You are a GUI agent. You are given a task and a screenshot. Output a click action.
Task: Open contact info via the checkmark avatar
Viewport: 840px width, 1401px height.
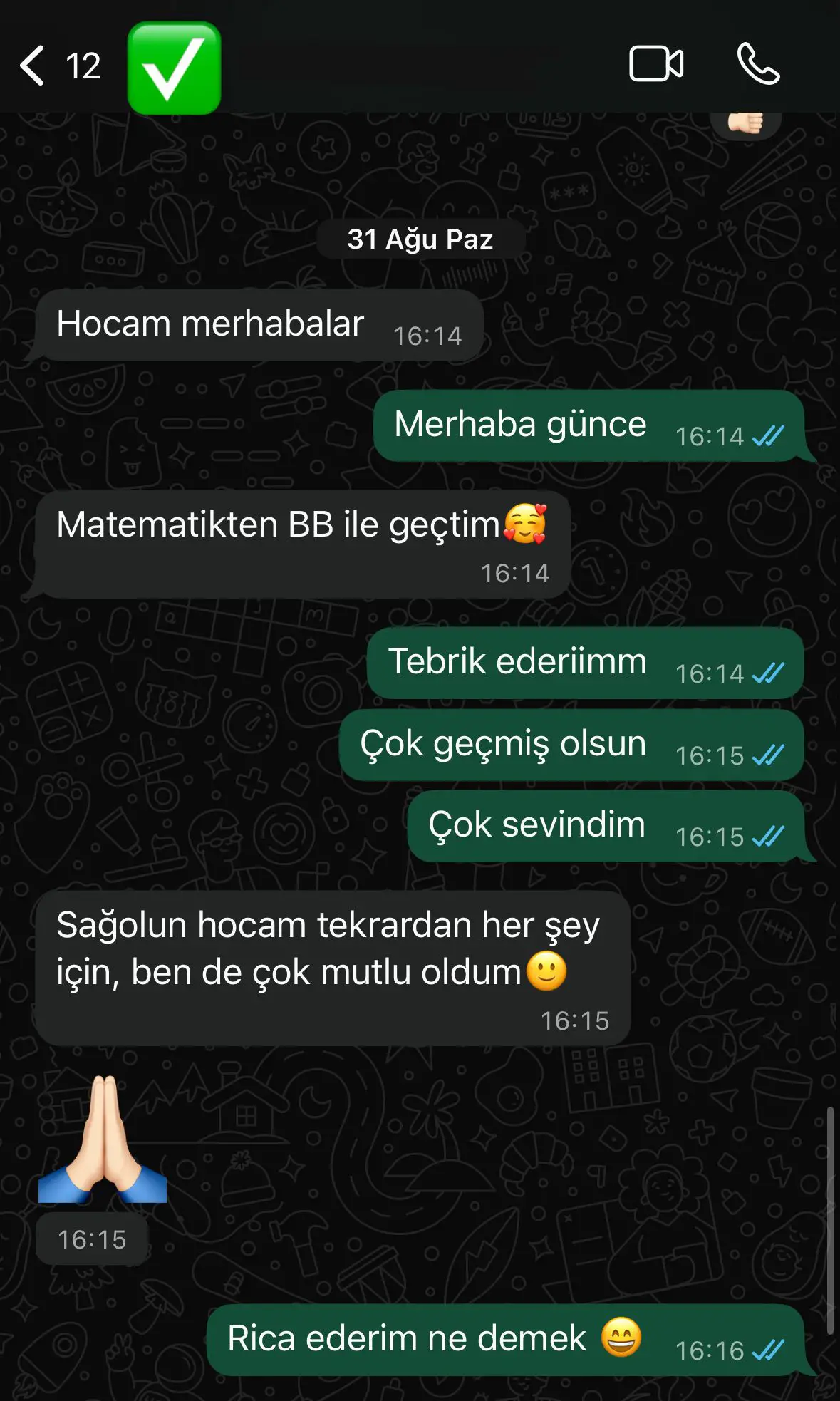(x=174, y=68)
